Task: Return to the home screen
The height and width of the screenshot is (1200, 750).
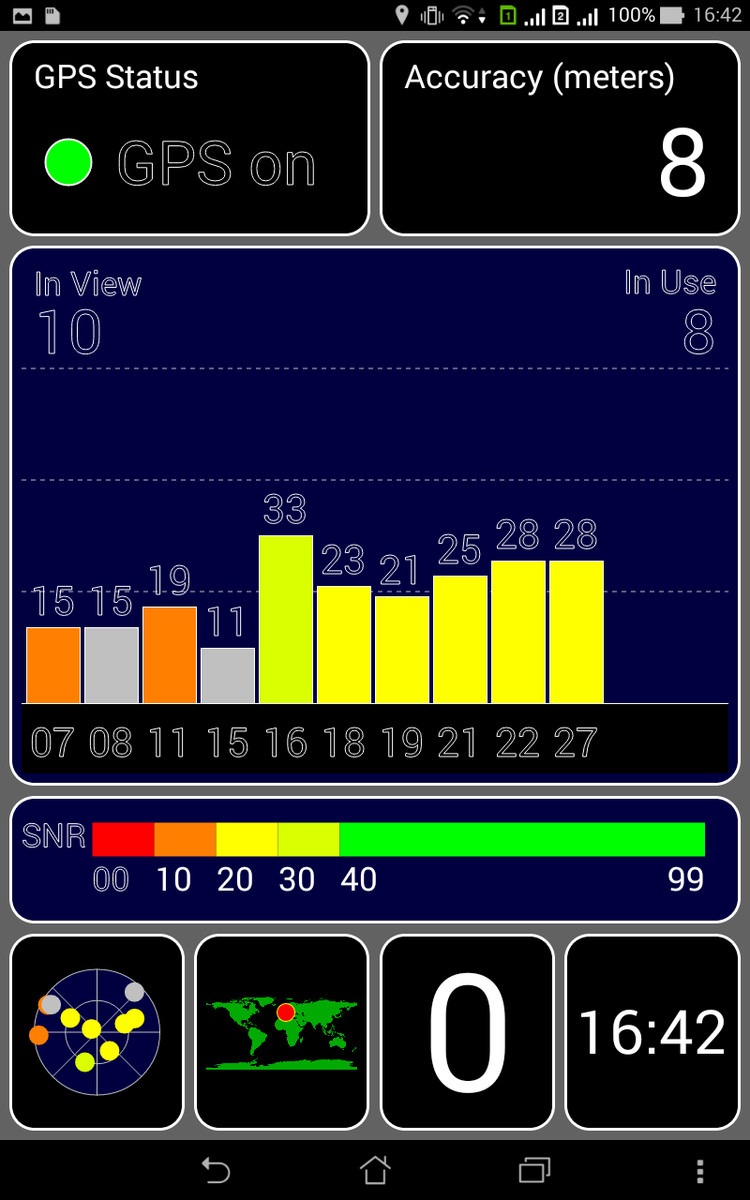Action: click(x=375, y=1169)
